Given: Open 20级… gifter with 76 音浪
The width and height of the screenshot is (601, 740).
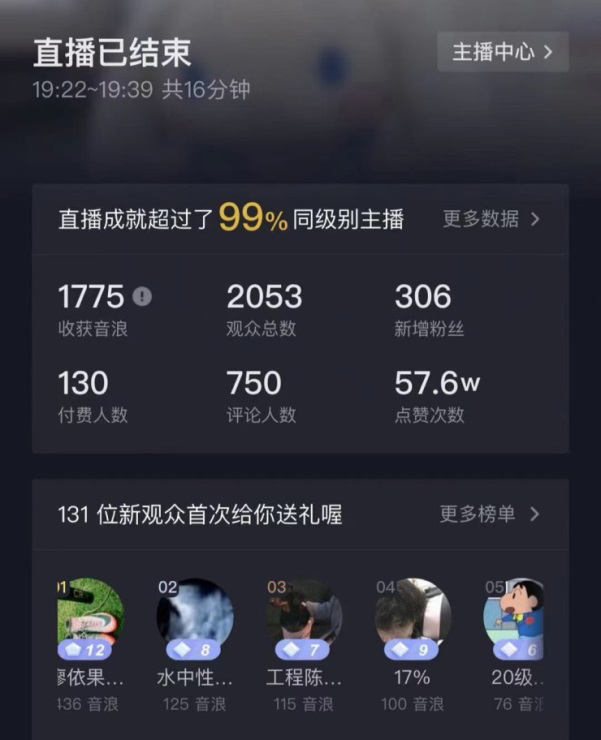Looking at the screenshot, I should 514,612.
